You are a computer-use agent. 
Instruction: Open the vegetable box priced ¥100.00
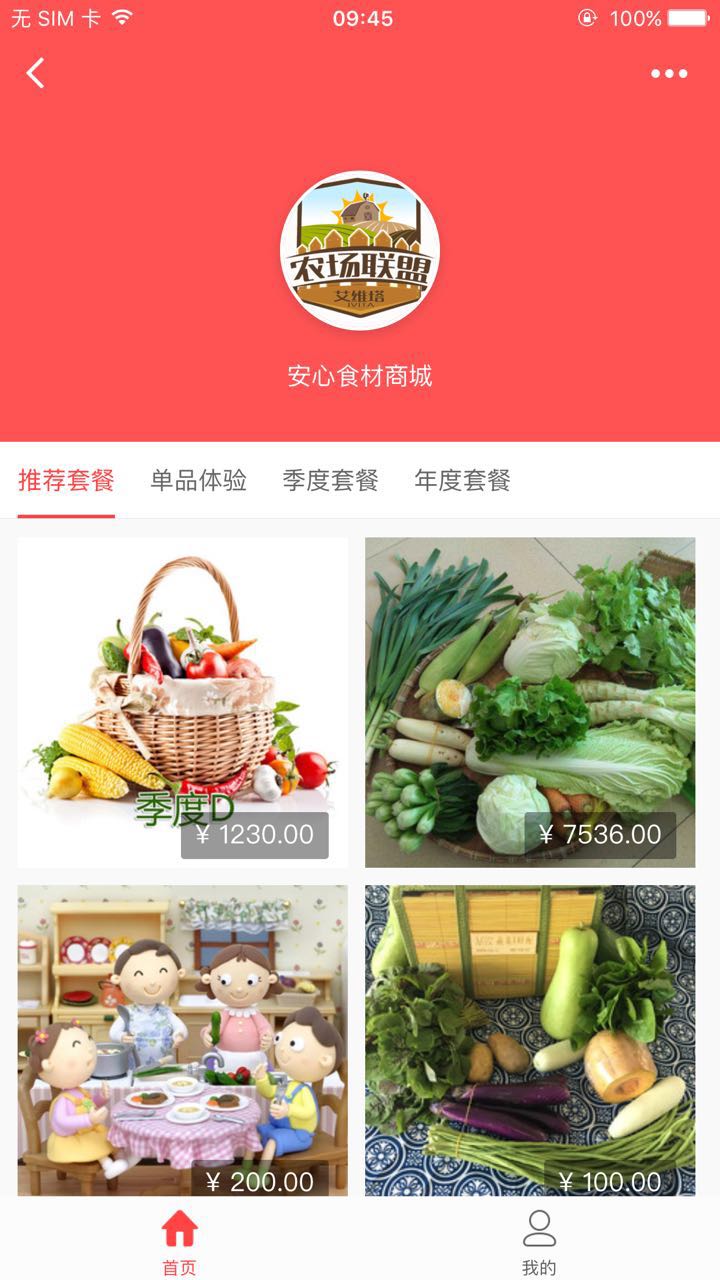[x=530, y=1040]
